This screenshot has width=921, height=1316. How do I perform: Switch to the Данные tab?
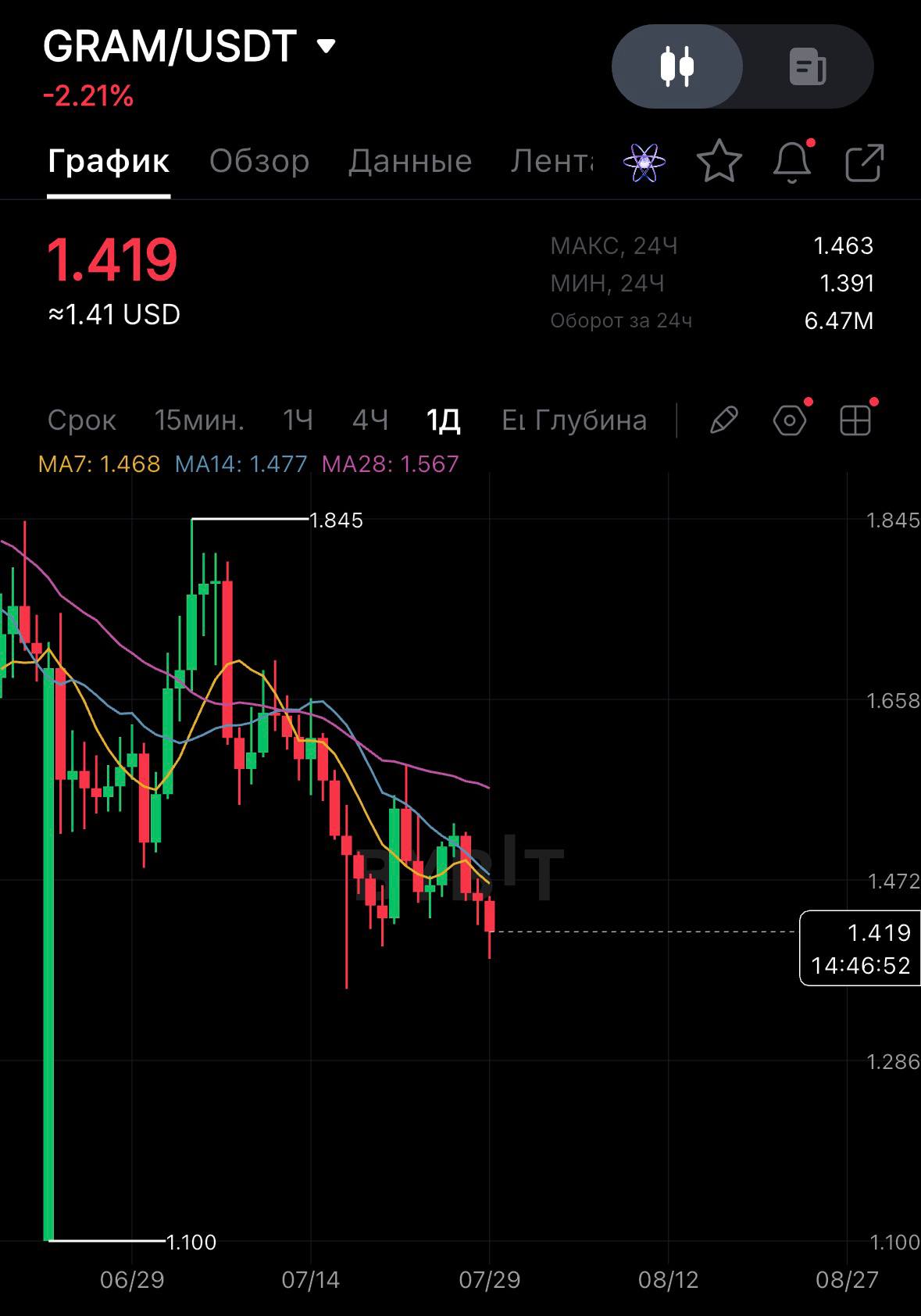(410, 161)
